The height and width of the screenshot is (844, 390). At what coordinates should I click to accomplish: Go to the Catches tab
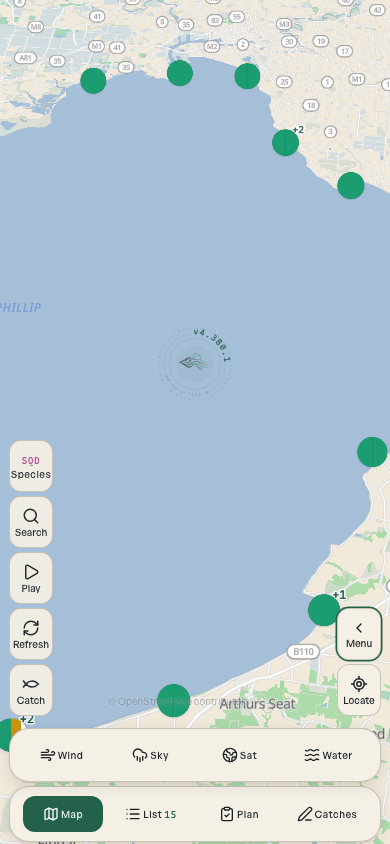[x=327, y=814]
